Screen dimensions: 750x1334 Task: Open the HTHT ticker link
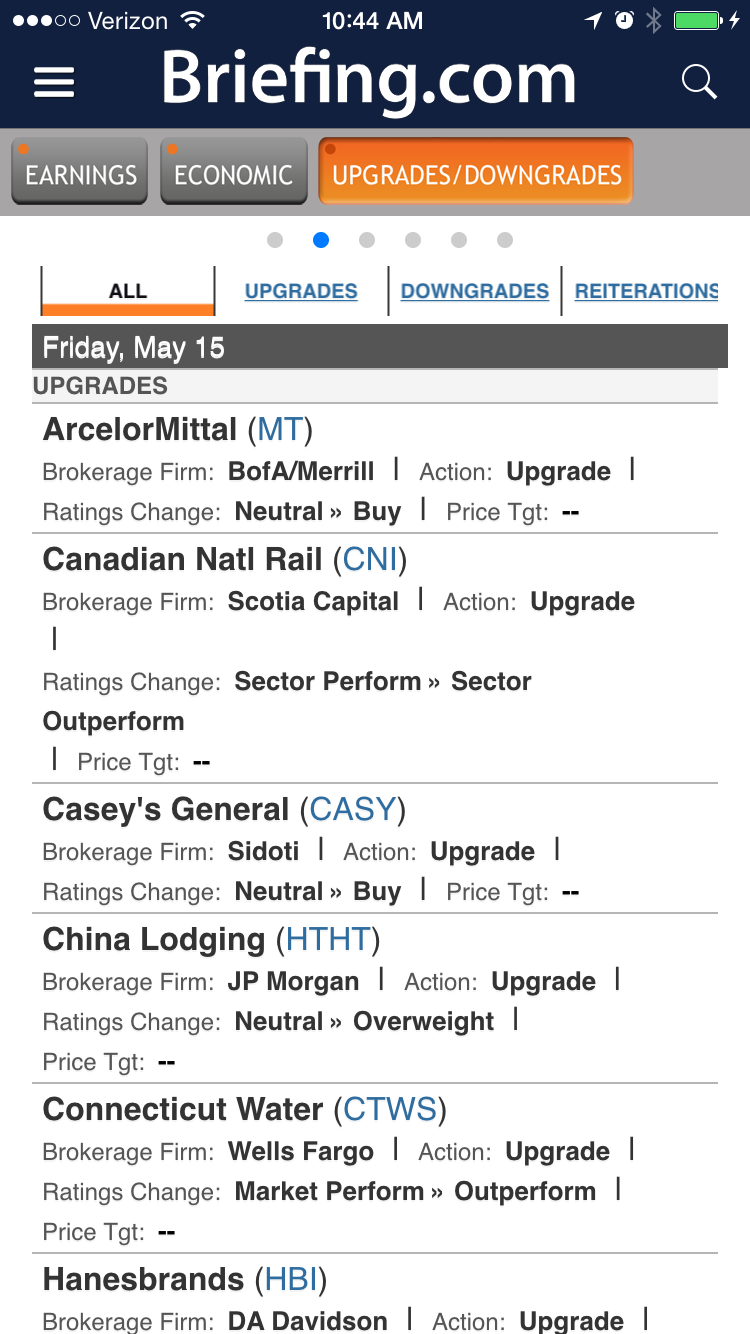pos(328,940)
